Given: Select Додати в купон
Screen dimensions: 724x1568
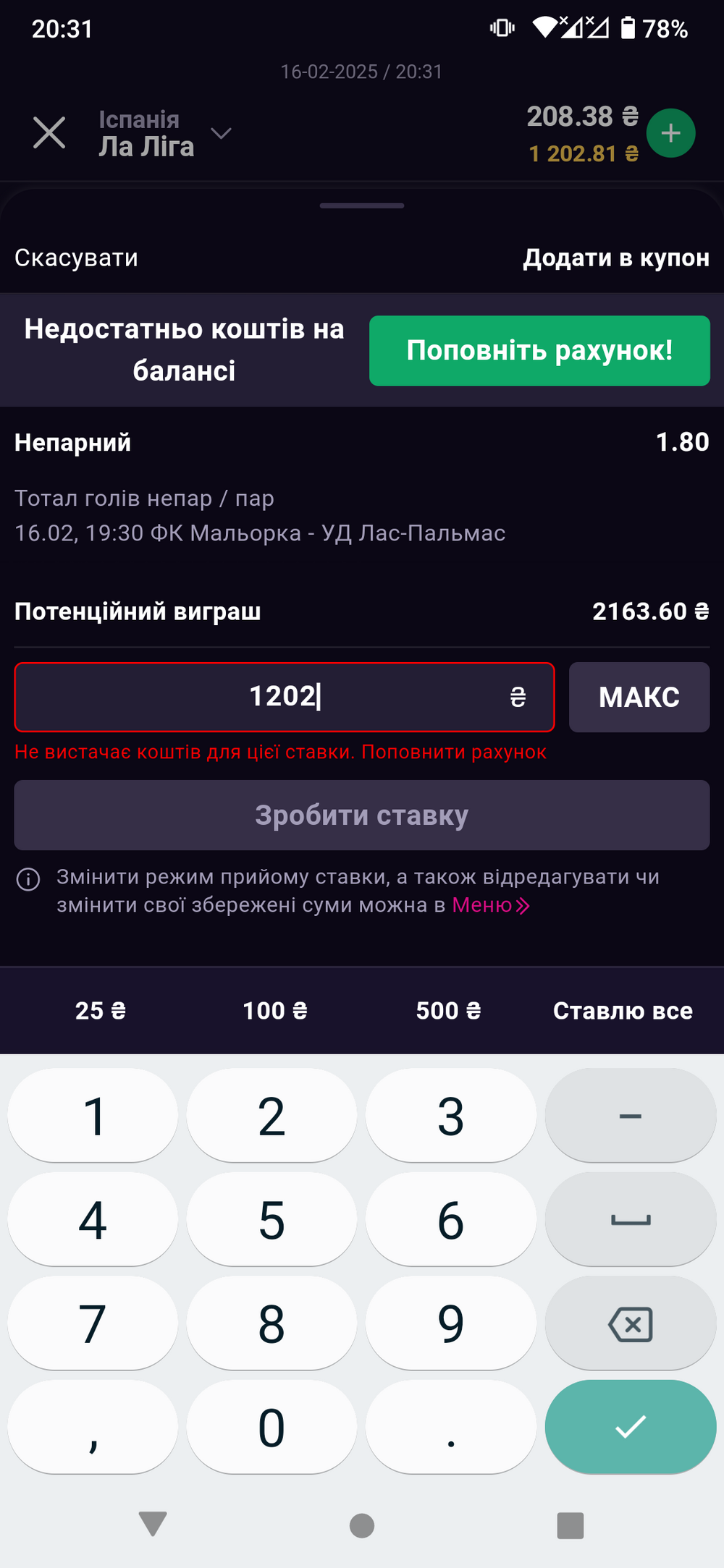Looking at the screenshot, I should (616, 258).
